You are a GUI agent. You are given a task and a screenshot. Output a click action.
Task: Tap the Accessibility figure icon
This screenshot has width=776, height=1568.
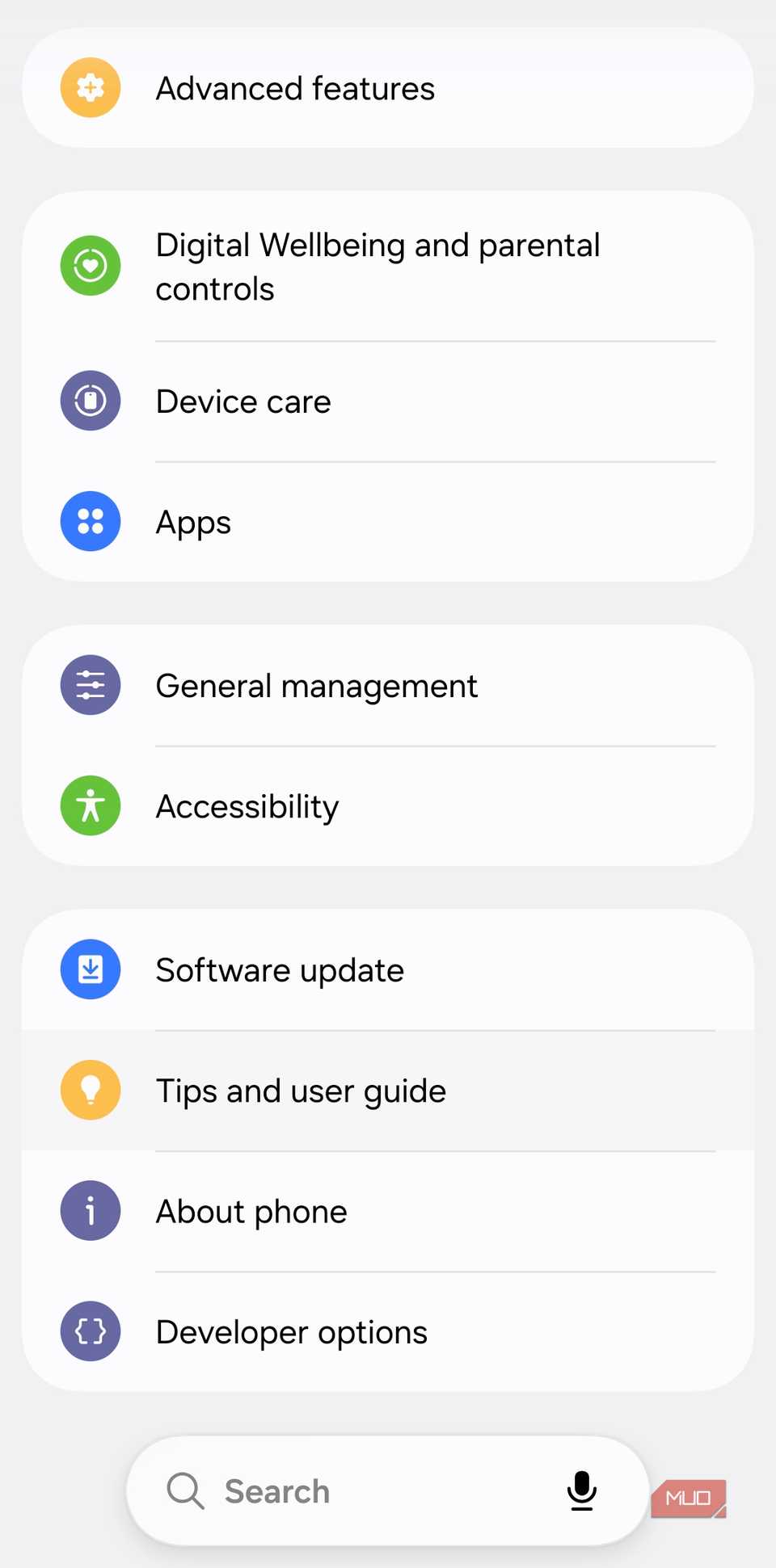point(90,805)
